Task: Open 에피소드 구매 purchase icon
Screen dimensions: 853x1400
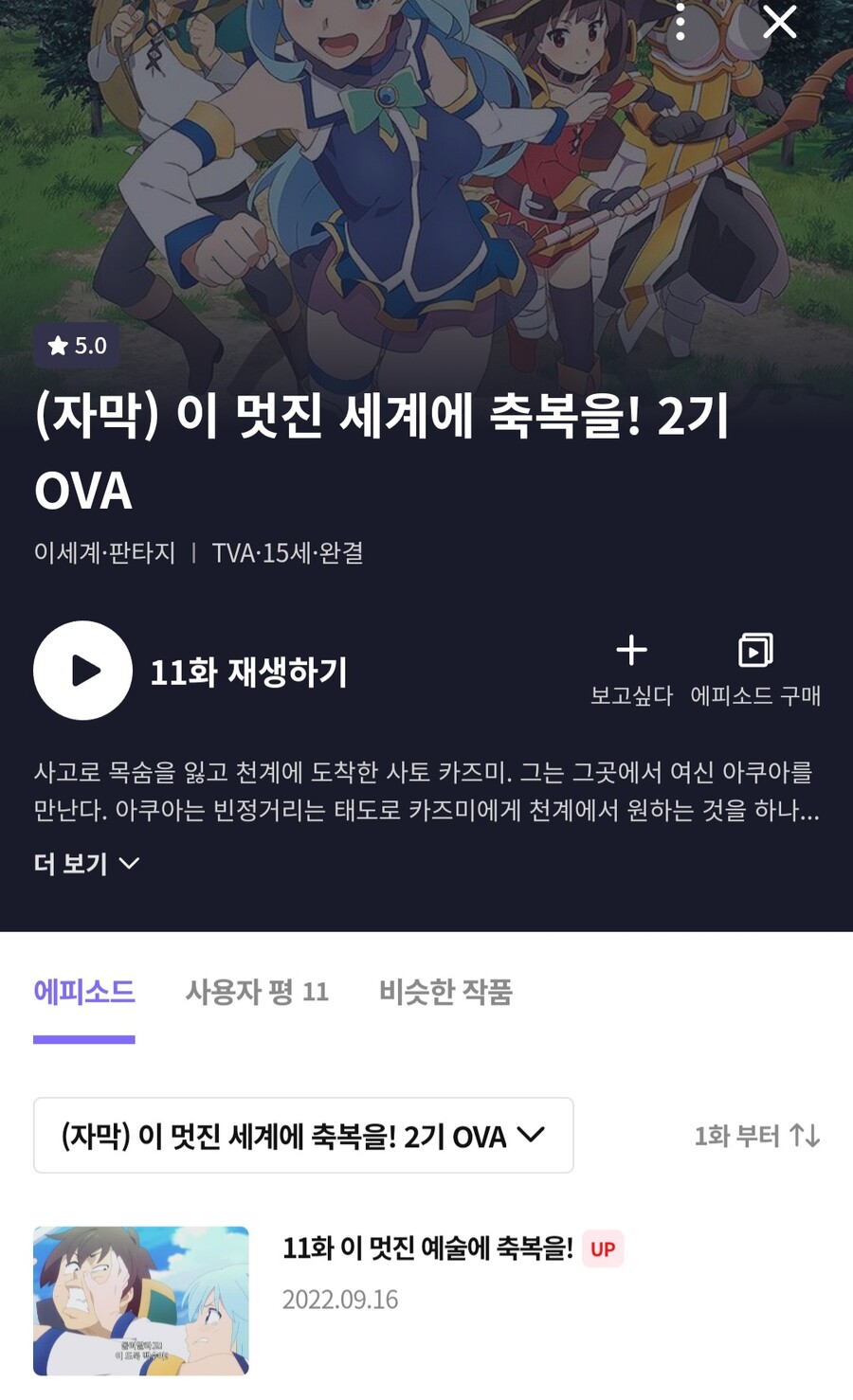Action: click(753, 652)
